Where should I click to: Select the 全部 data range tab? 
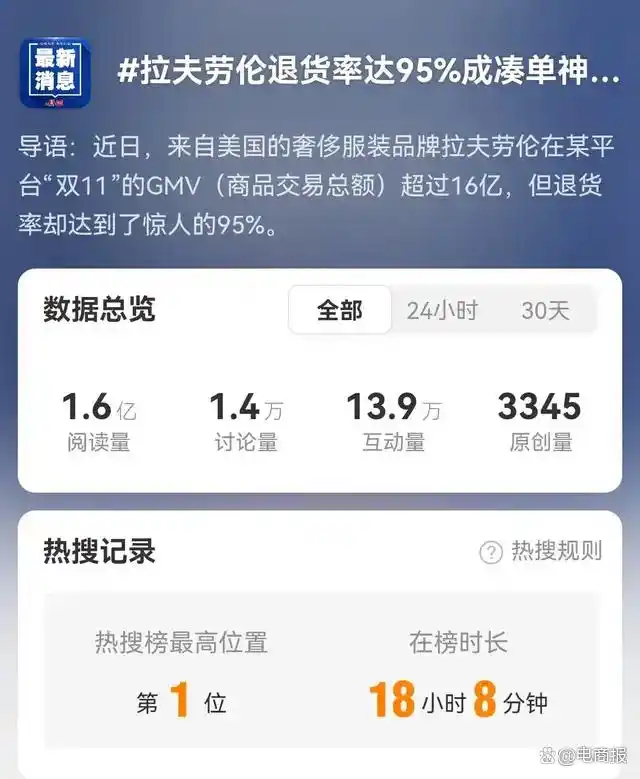pyautogui.click(x=340, y=310)
